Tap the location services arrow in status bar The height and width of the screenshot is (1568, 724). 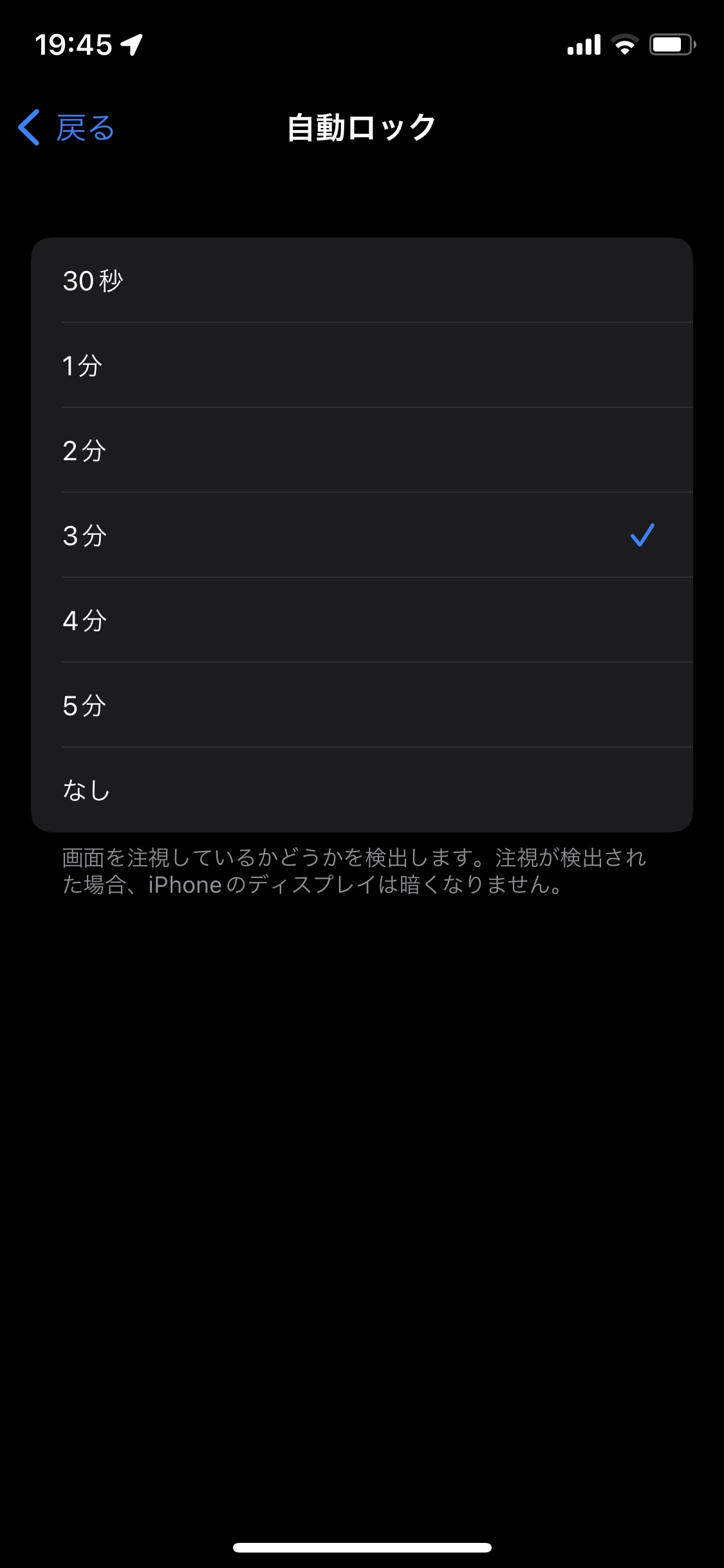click(x=131, y=46)
